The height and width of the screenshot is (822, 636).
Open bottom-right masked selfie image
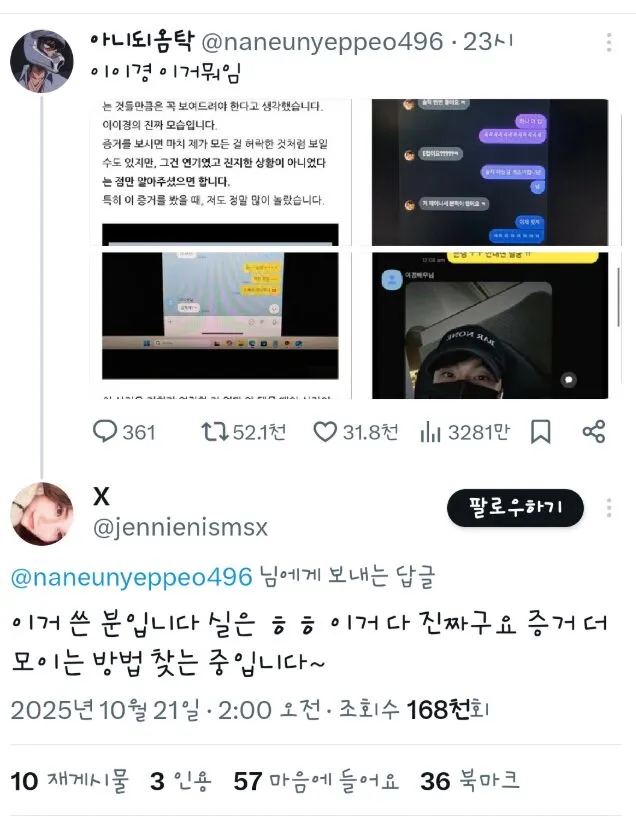pyautogui.click(x=490, y=325)
